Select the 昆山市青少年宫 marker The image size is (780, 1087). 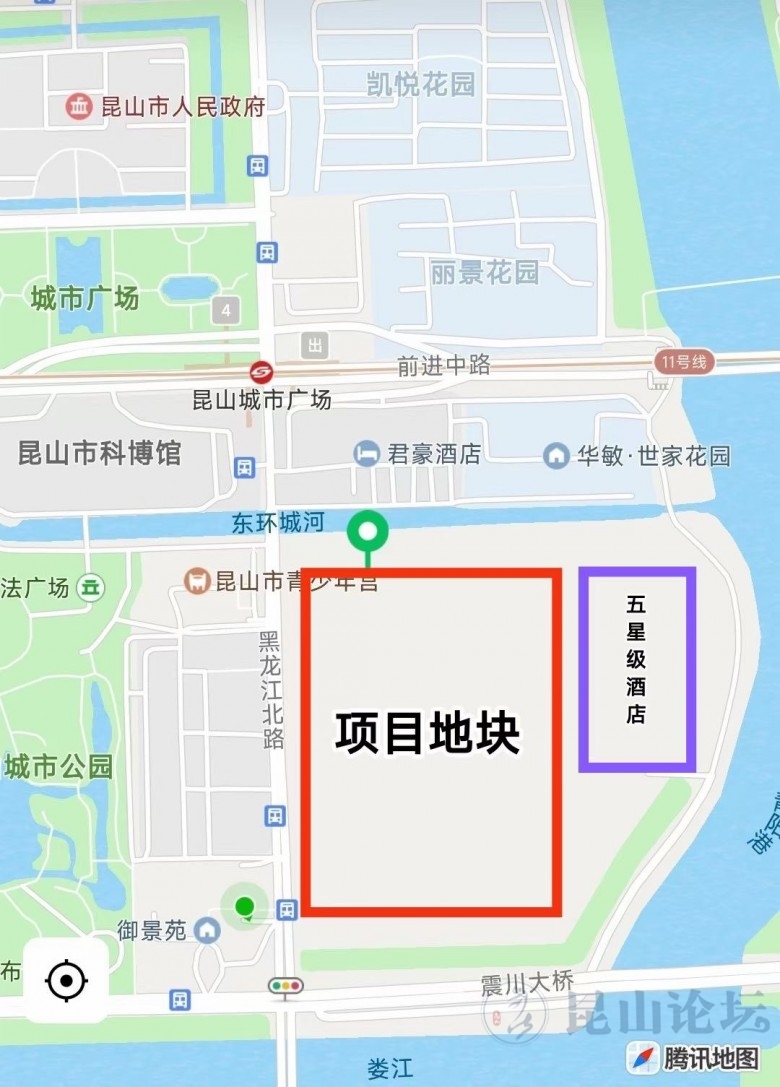[x=197, y=580]
